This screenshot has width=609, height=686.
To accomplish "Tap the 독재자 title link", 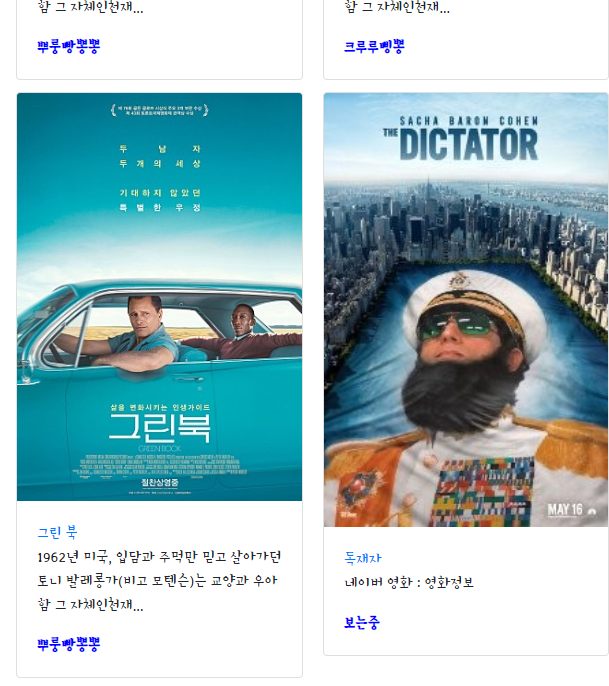I will pyautogui.click(x=363, y=558).
